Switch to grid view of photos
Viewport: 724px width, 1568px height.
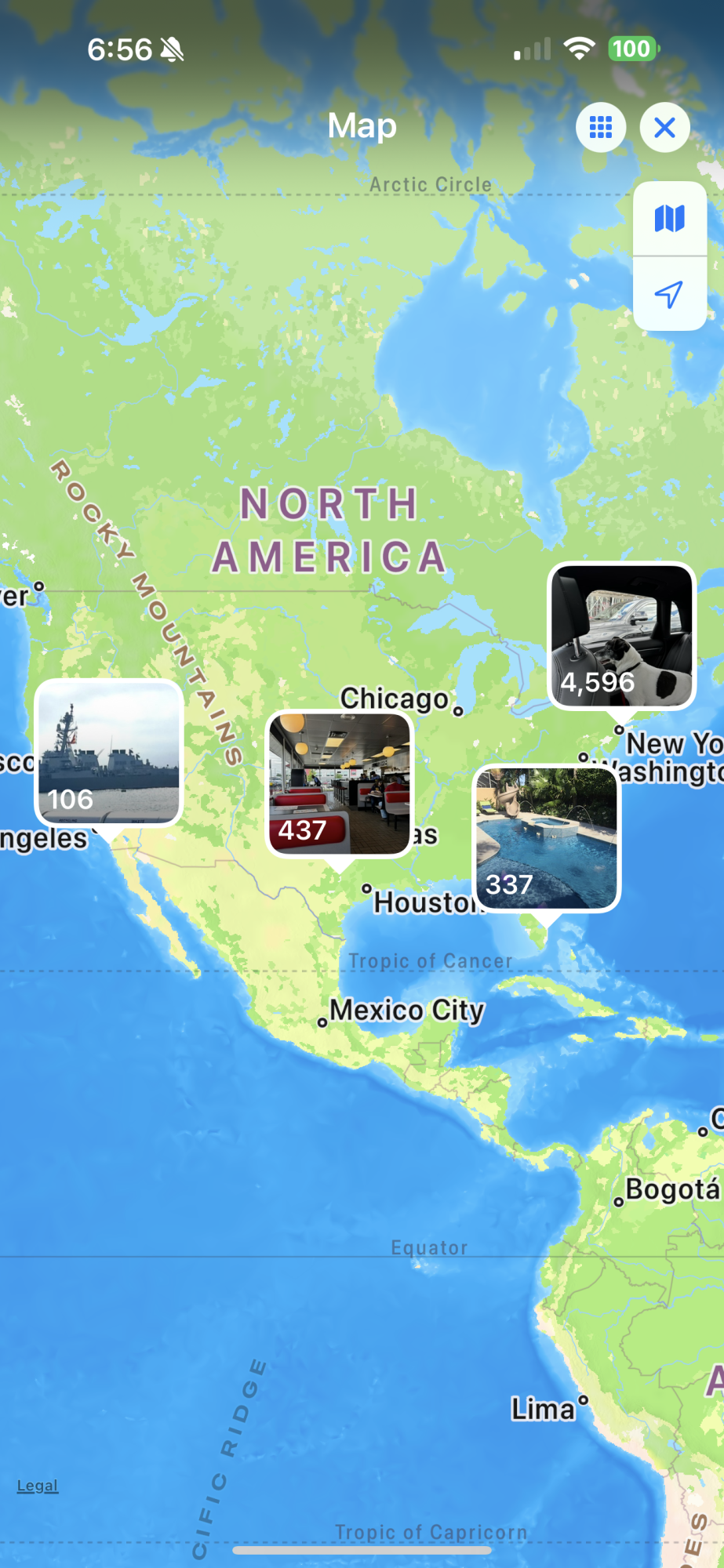click(601, 127)
